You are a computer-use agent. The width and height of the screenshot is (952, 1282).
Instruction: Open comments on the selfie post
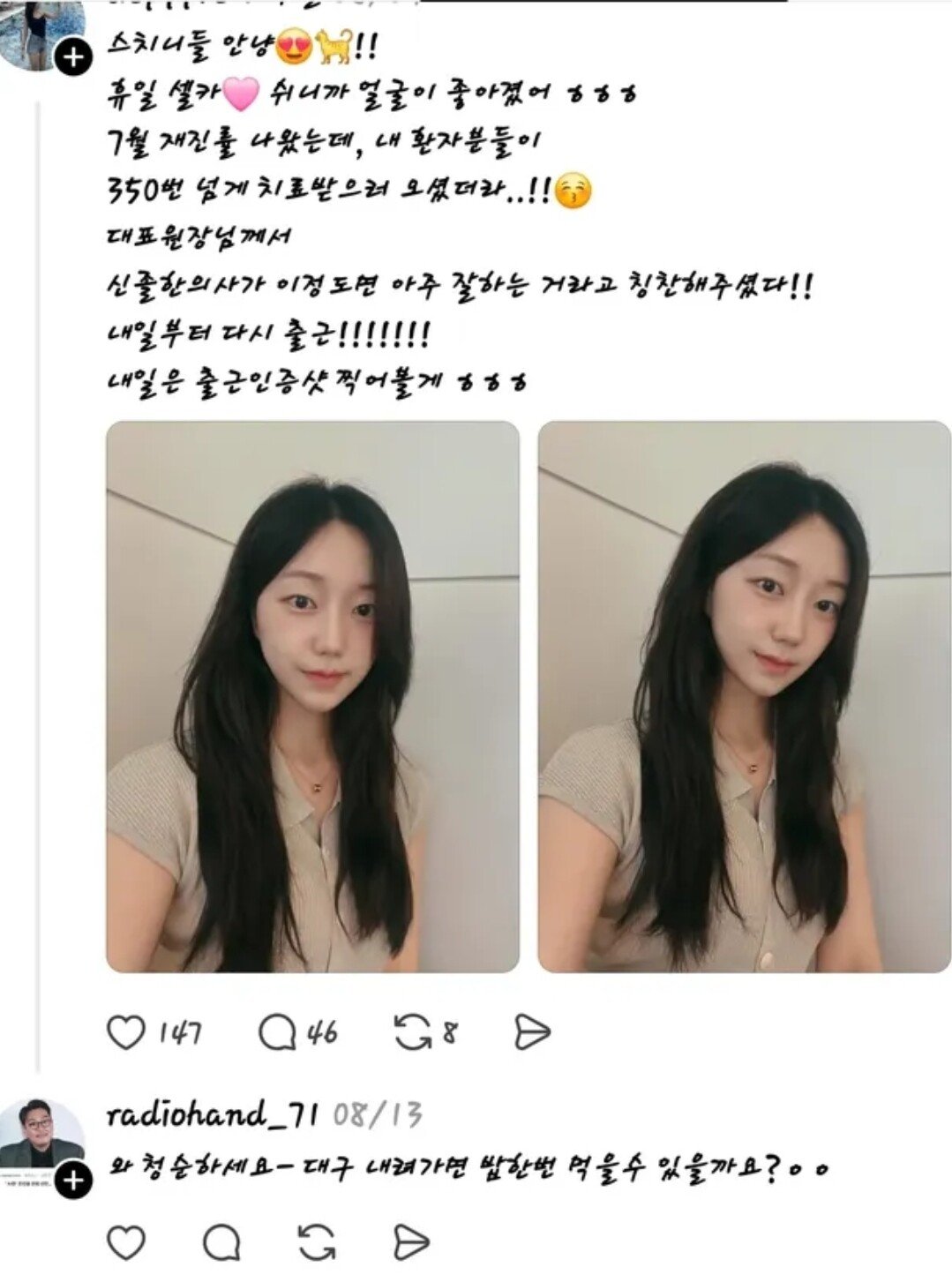point(277,1032)
